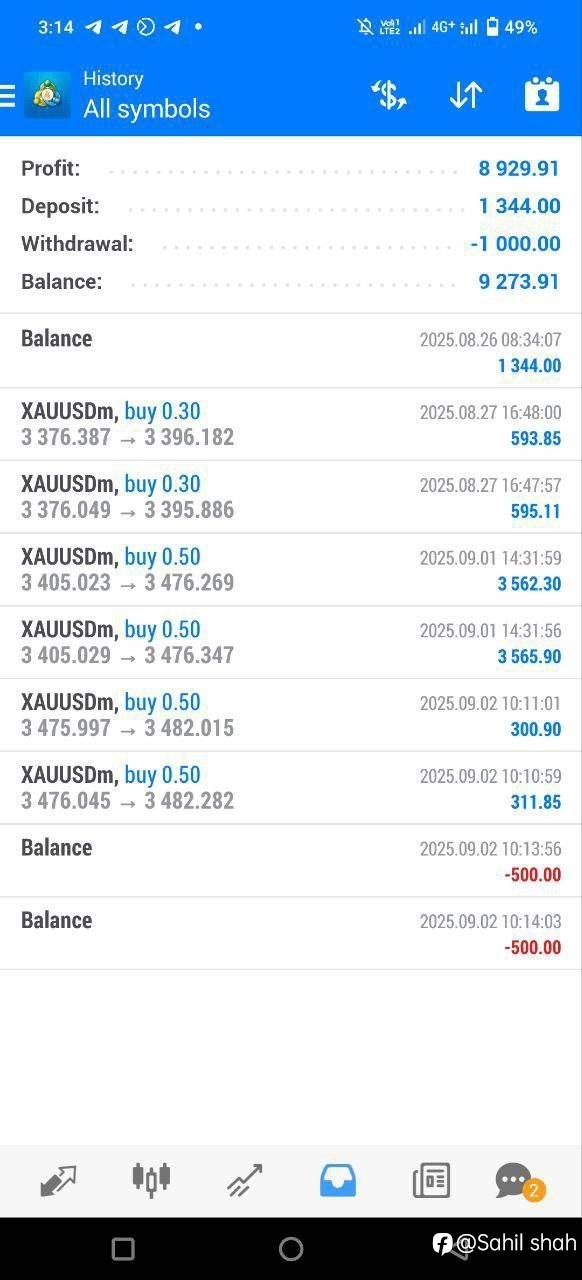Screen dimensions: 582x1280
Task: Expand the XAUUSDm trade with profit 311.85
Action: pos(291,787)
